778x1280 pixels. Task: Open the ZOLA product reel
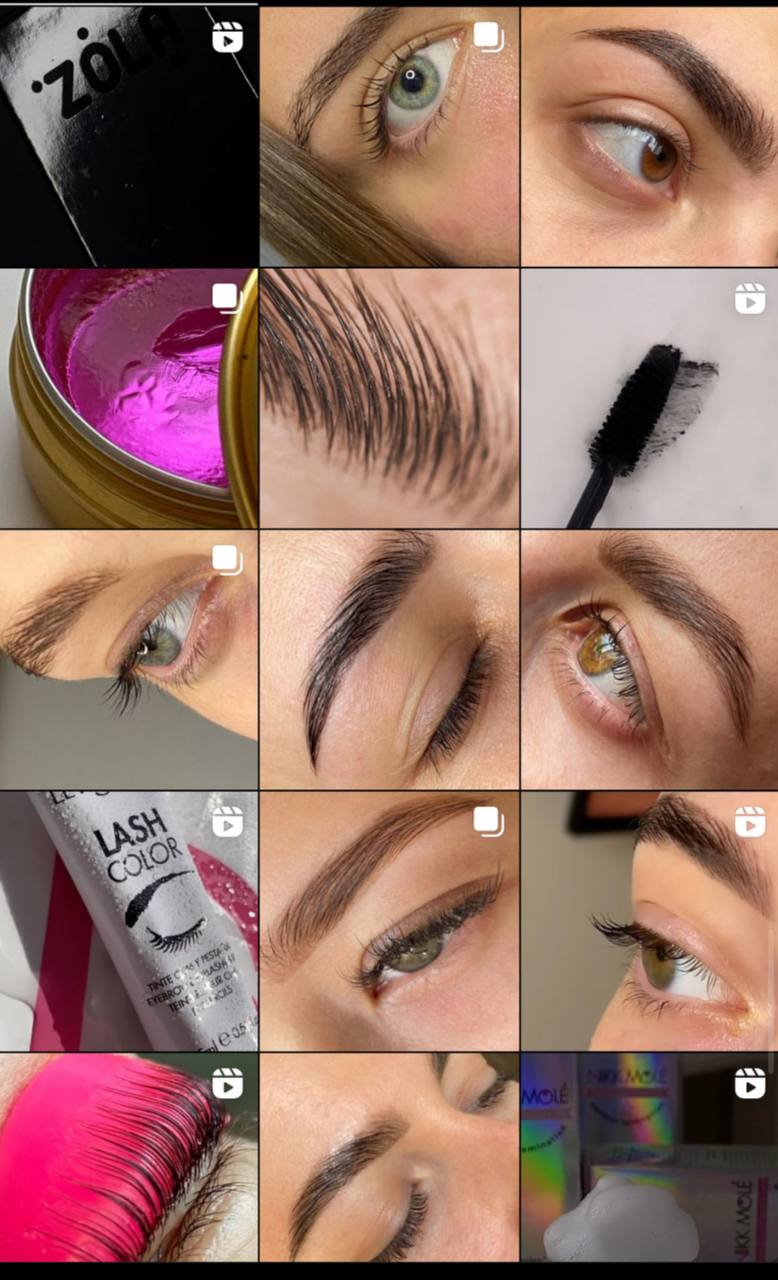[x=129, y=137]
